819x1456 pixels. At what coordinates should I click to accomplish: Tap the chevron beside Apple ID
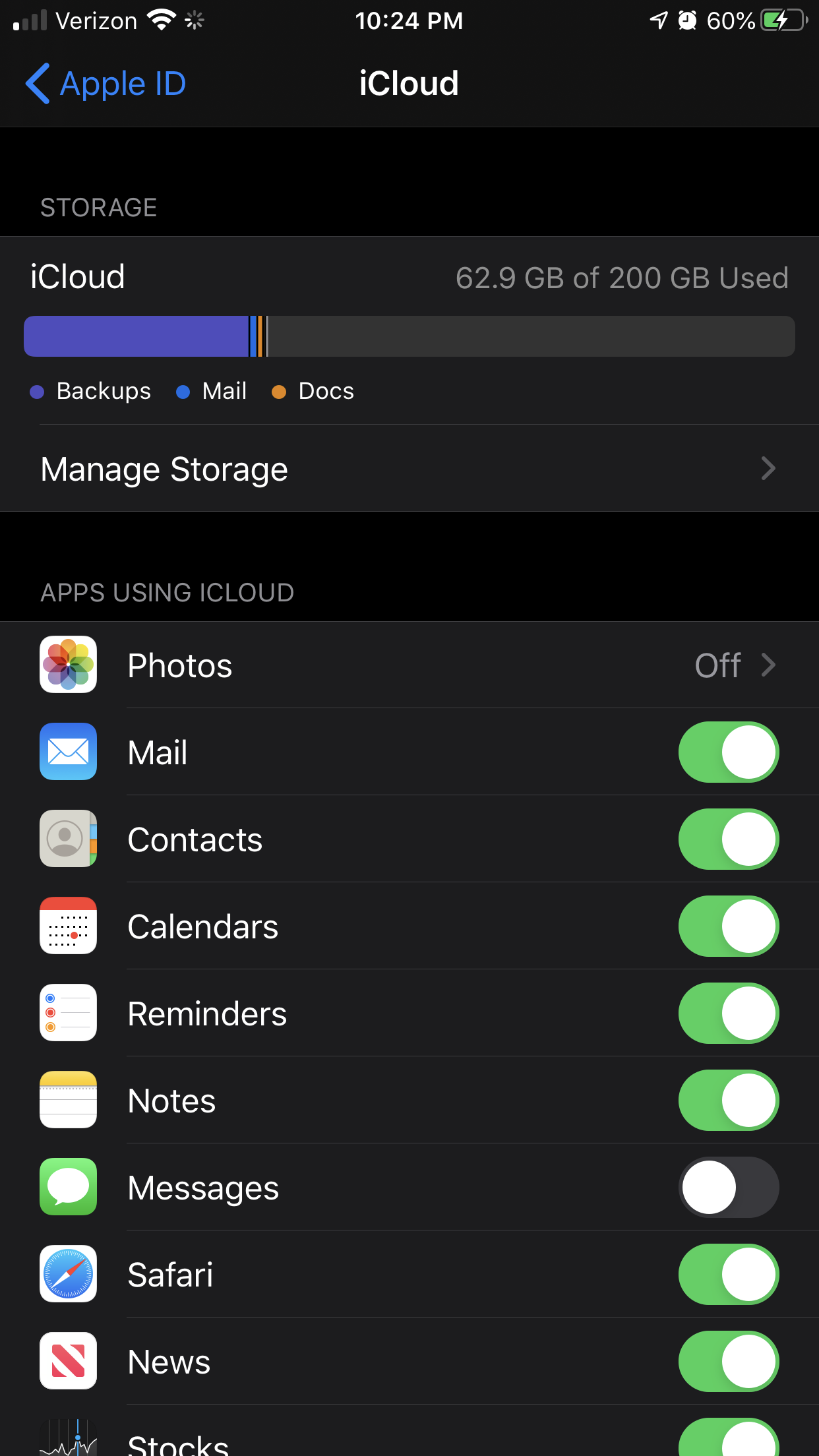pyautogui.click(x=38, y=84)
